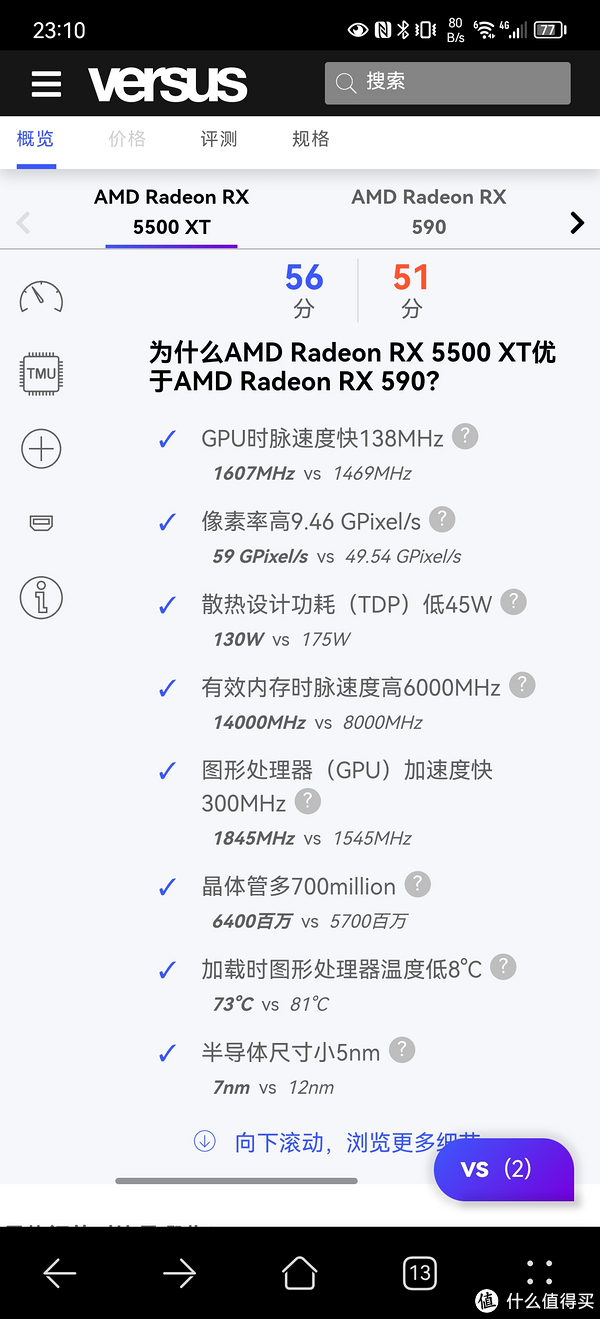The image size is (600, 1319).
Task: Open the browser tabs counter showing 13
Action: 420,1272
